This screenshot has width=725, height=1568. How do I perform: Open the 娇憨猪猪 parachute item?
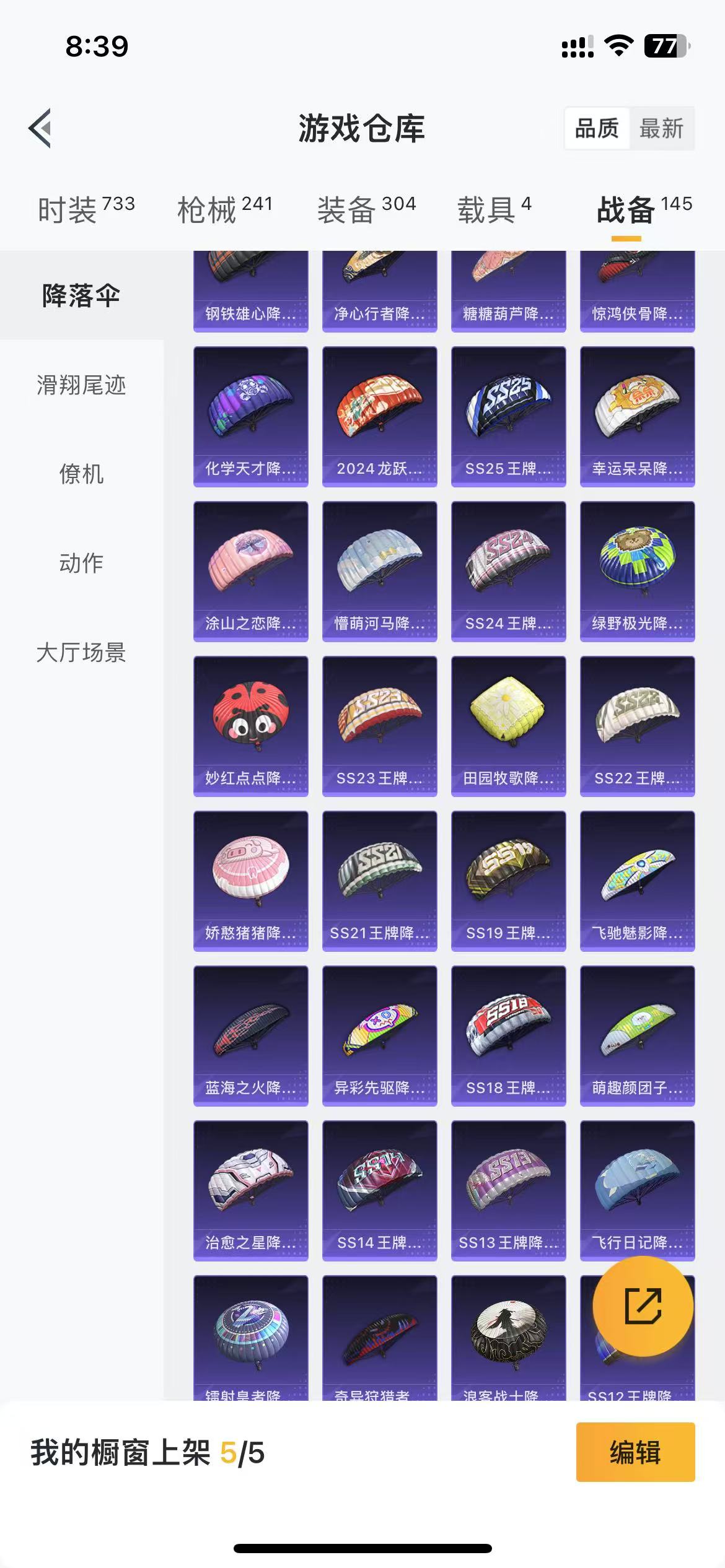pyautogui.click(x=251, y=881)
